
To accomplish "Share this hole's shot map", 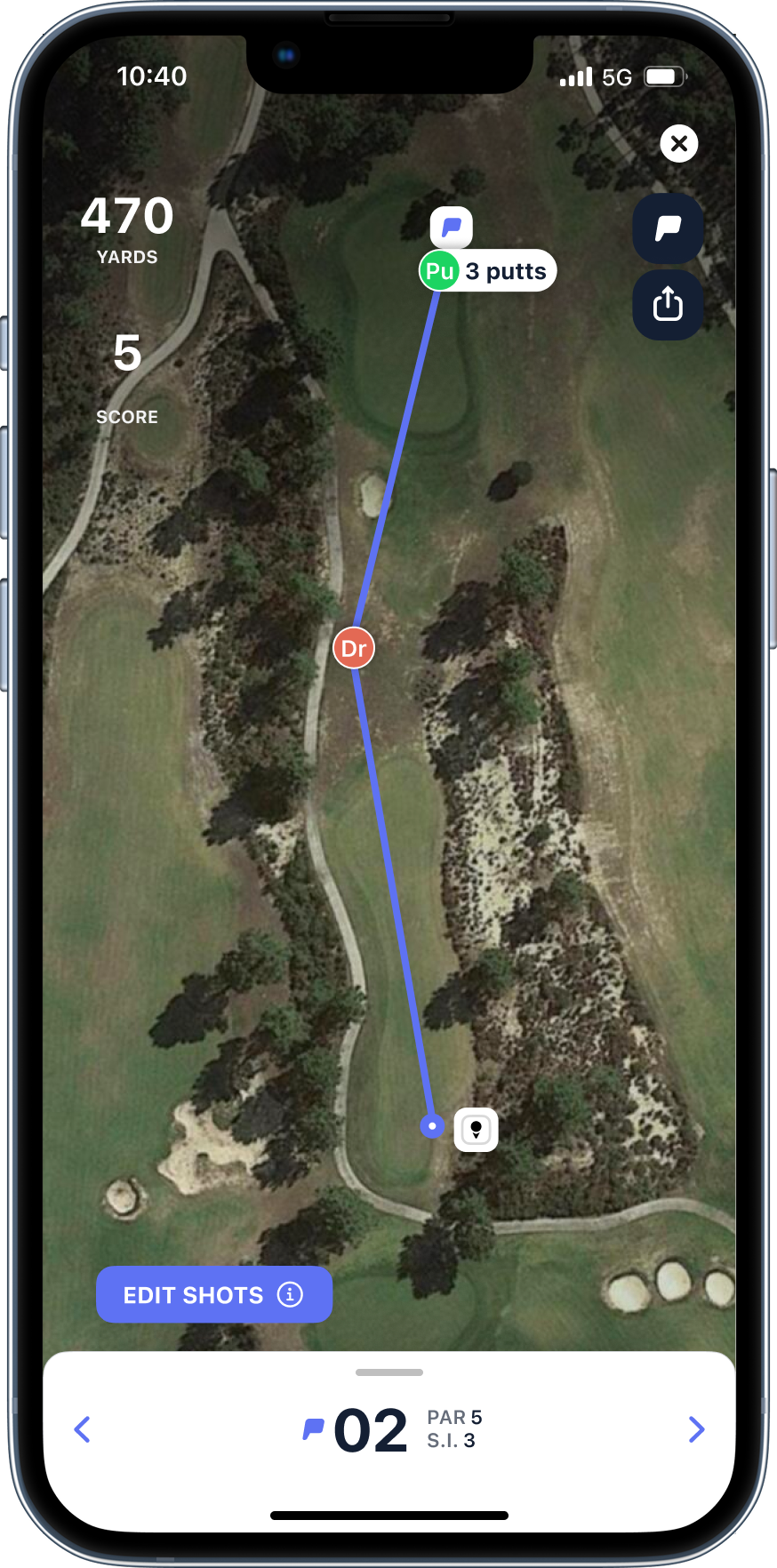I will tap(668, 305).
